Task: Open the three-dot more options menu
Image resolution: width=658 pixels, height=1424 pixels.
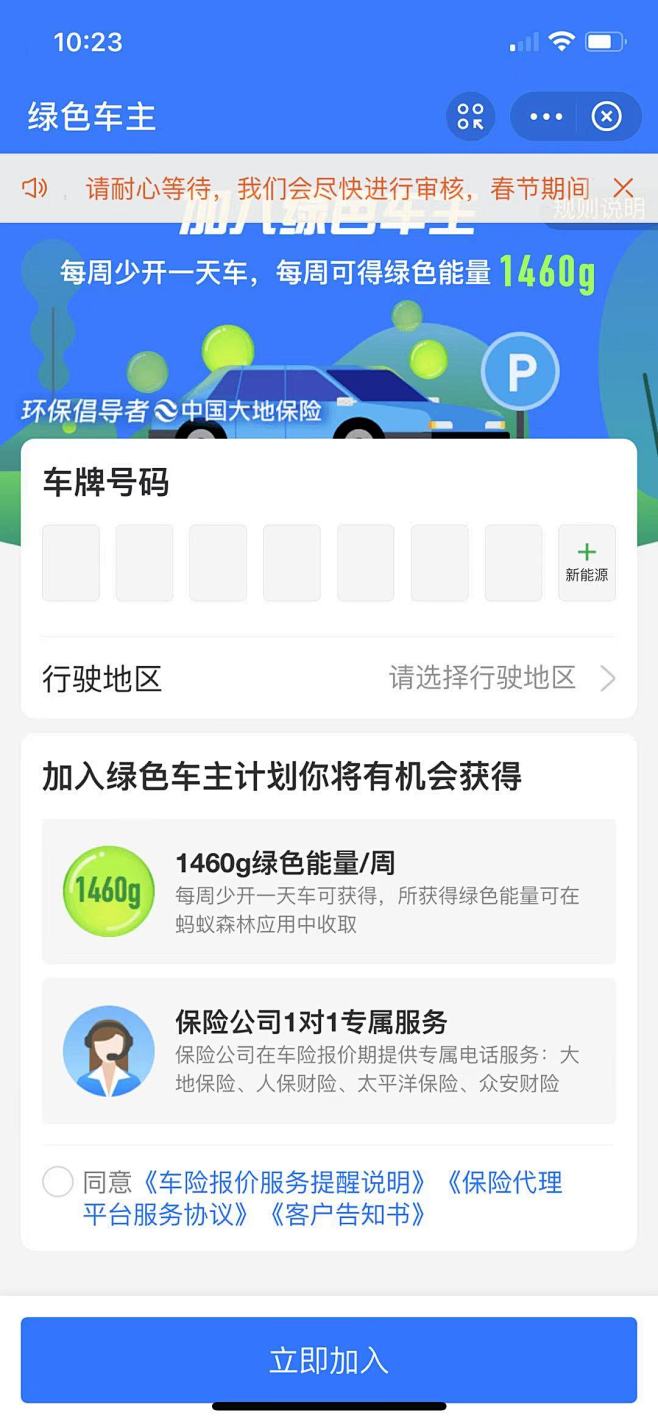Action: (x=546, y=117)
